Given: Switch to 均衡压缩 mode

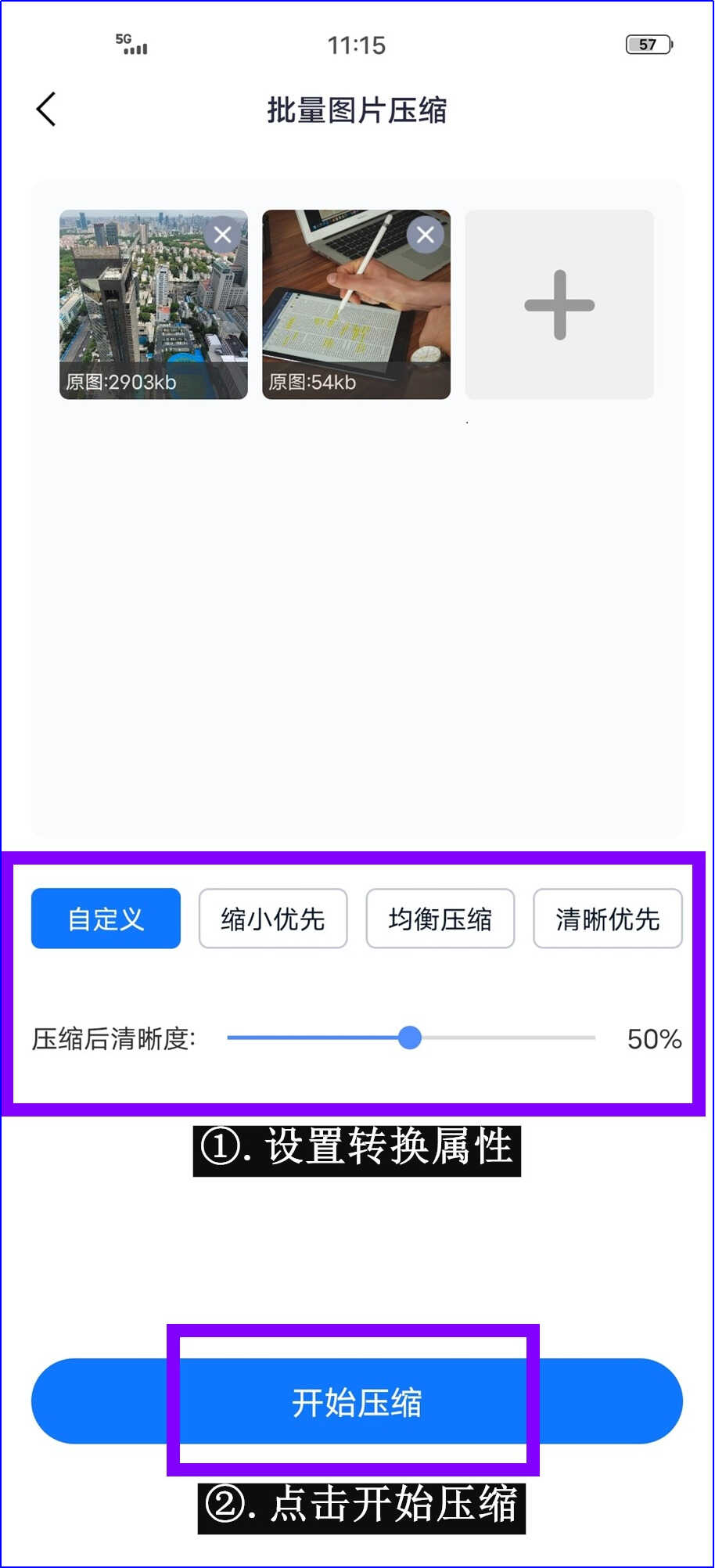Looking at the screenshot, I should coord(440,919).
